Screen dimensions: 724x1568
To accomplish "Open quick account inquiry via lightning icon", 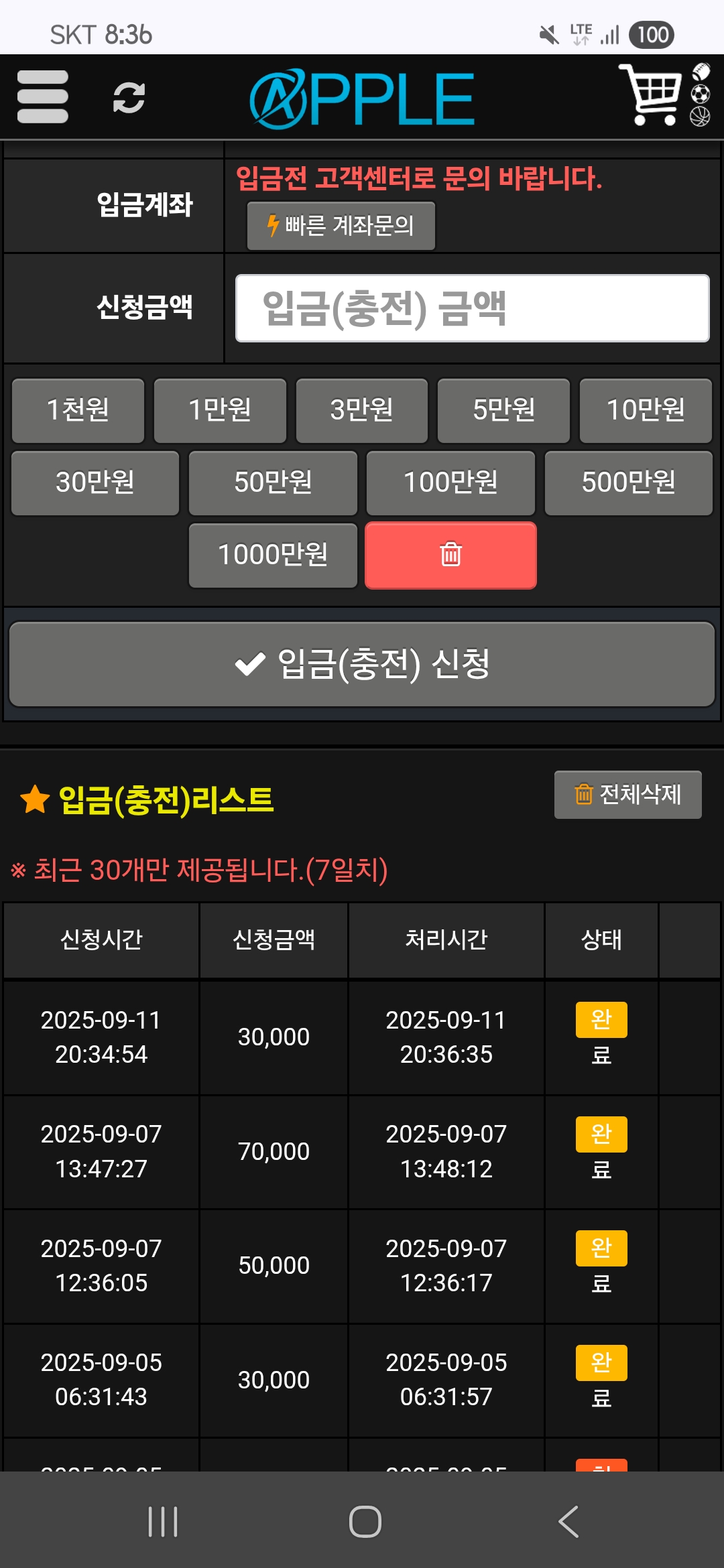I will 272,225.
